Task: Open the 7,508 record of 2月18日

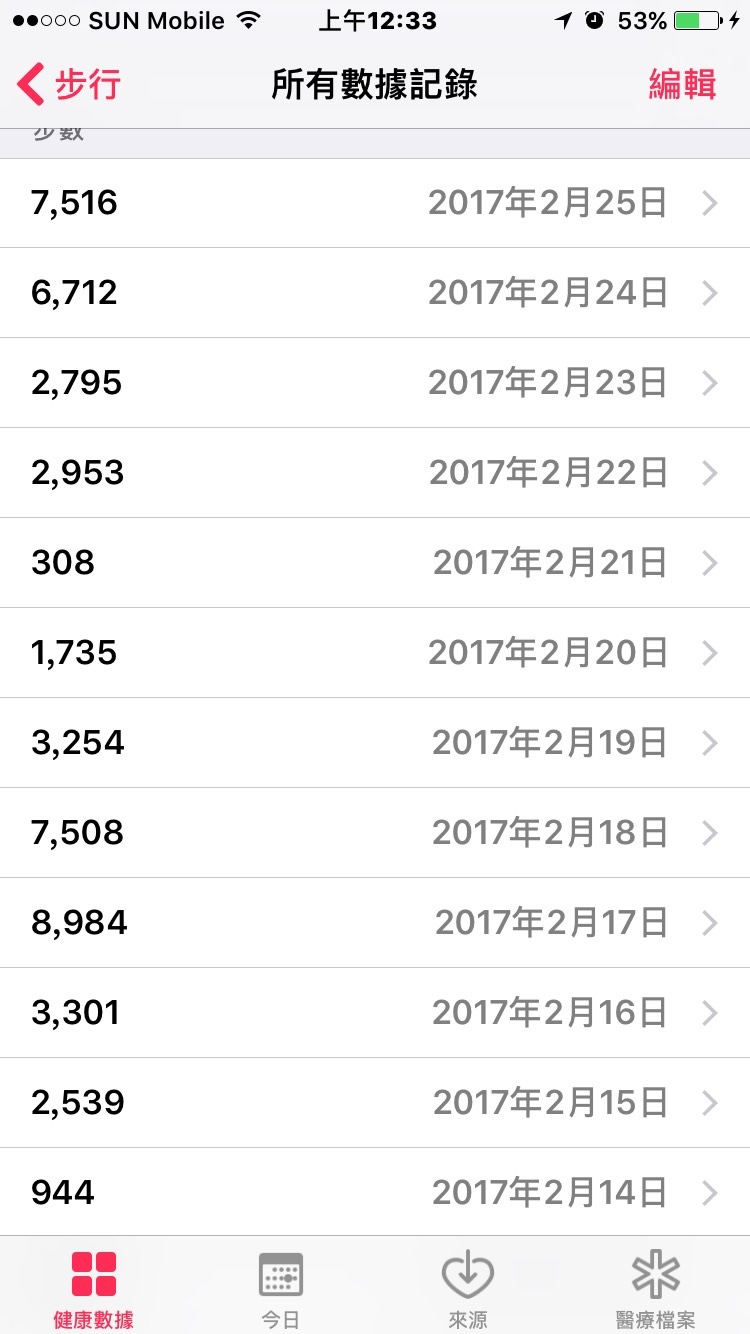Action: click(375, 833)
